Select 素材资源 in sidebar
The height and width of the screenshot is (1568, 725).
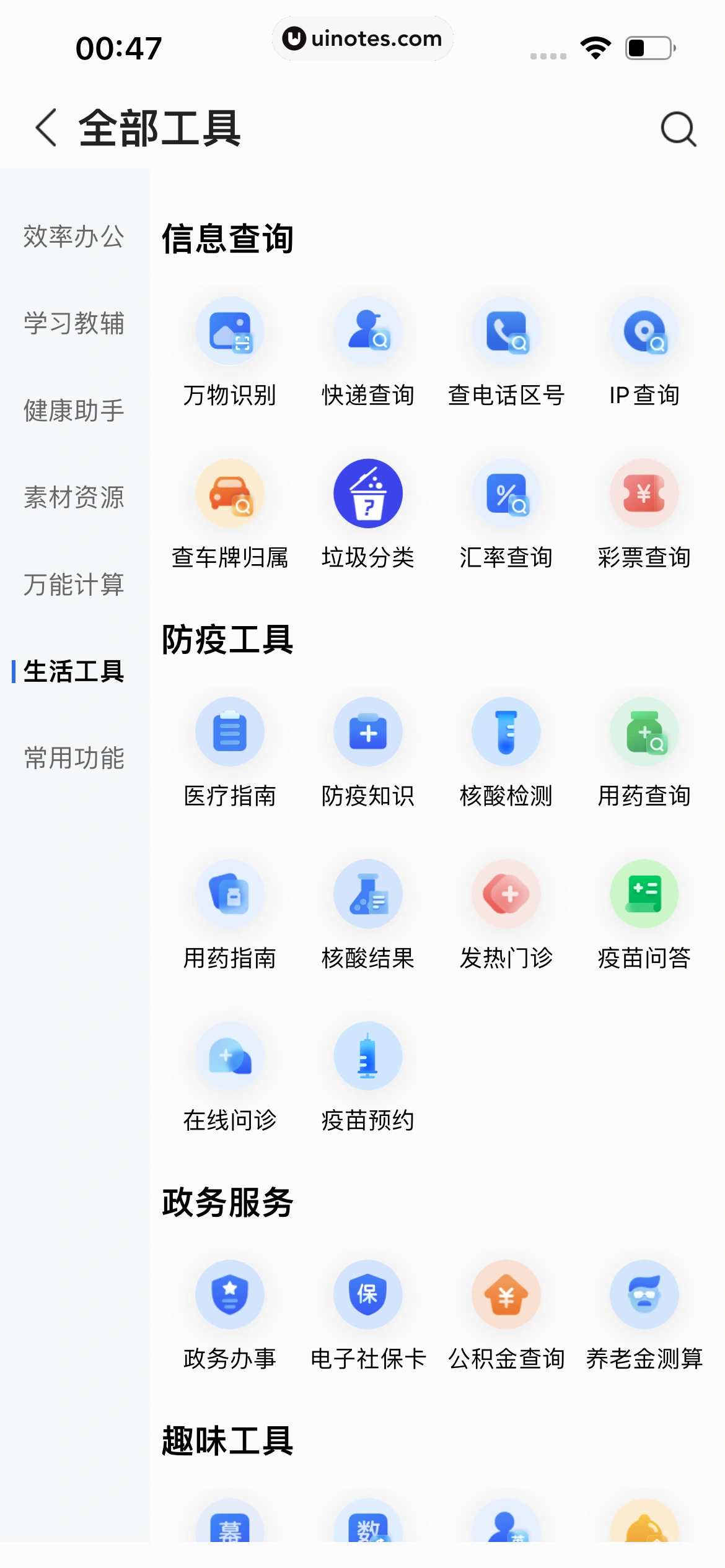(x=74, y=497)
